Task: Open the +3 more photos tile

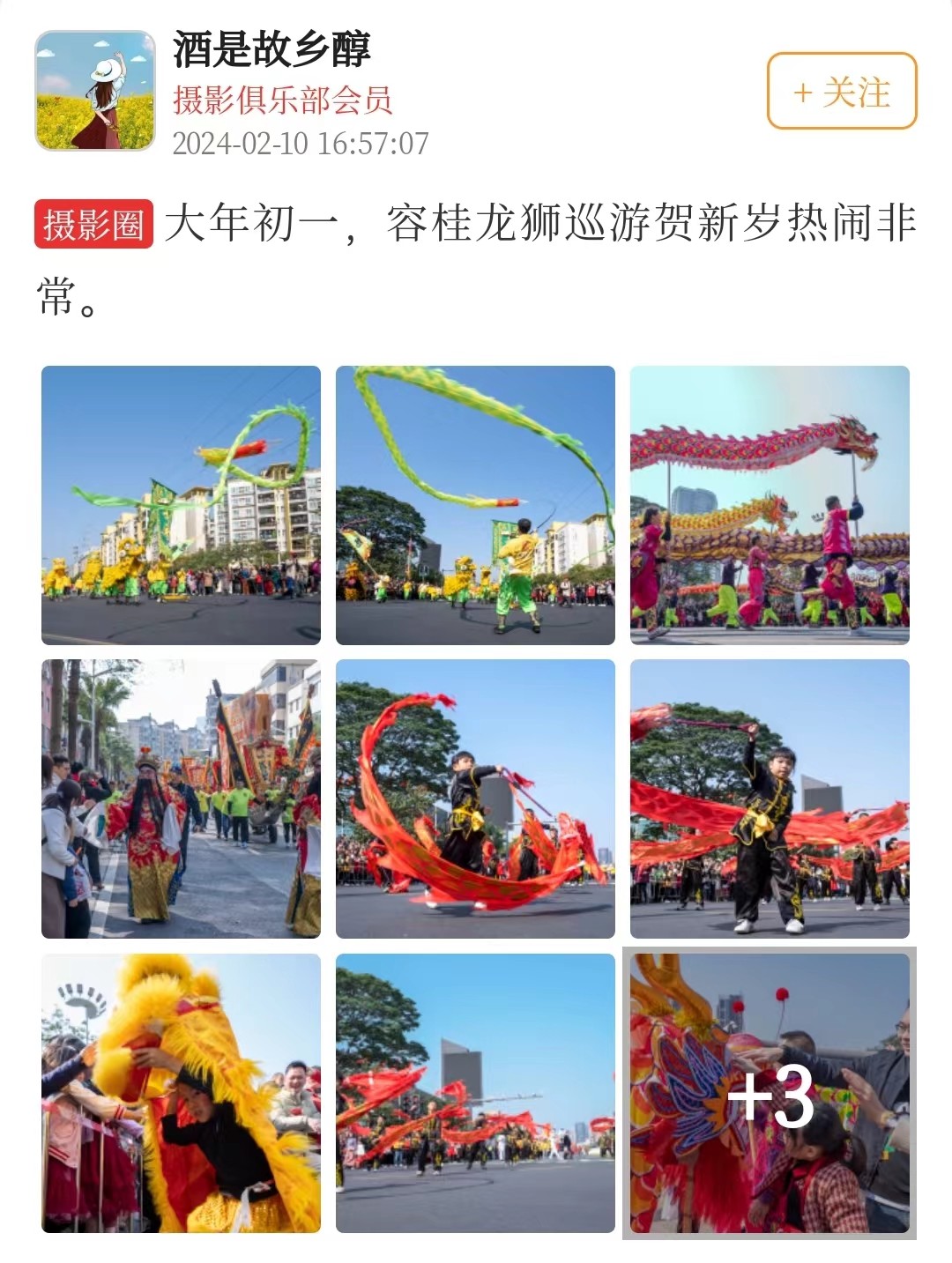Action: click(770, 1093)
